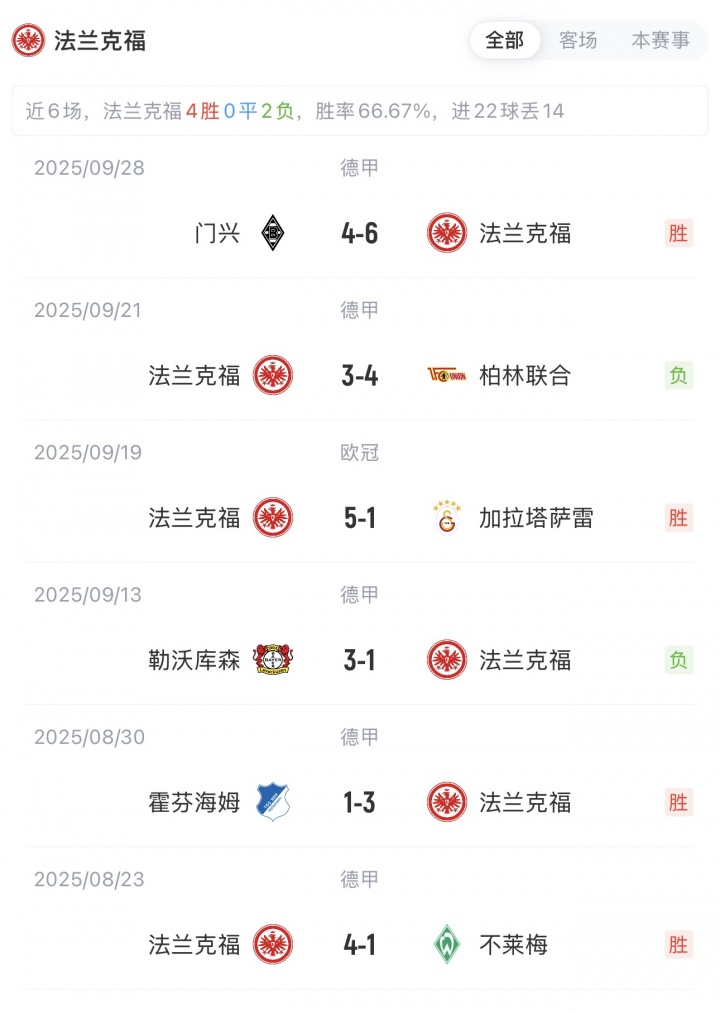
Task: Open the 法兰克福 3-4 柏林联合 match
Action: 359,376
